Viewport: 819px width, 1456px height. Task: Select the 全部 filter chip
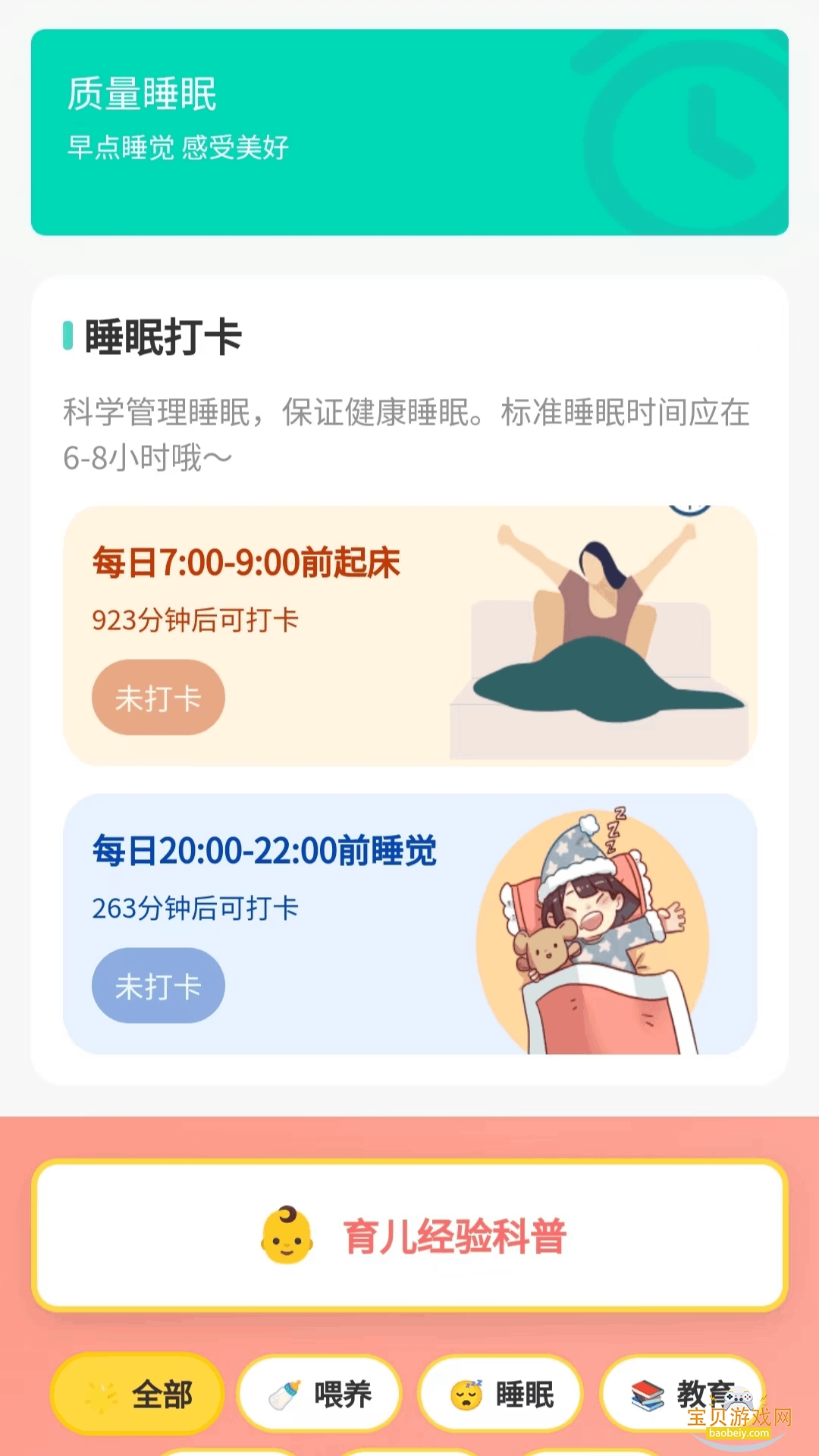click(x=137, y=1394)
